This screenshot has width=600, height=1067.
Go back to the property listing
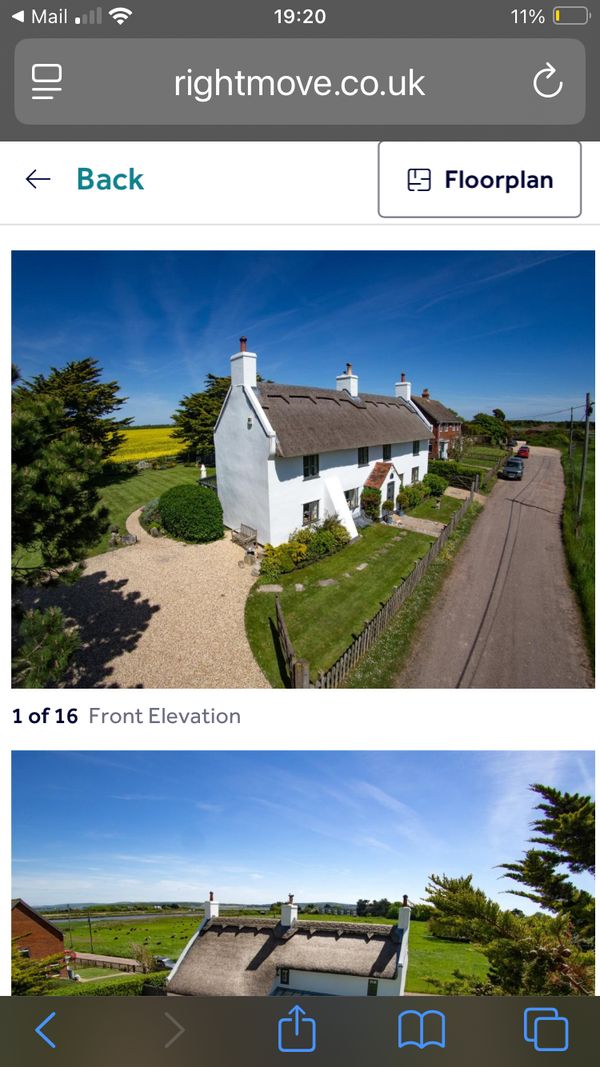click(85, 179)
